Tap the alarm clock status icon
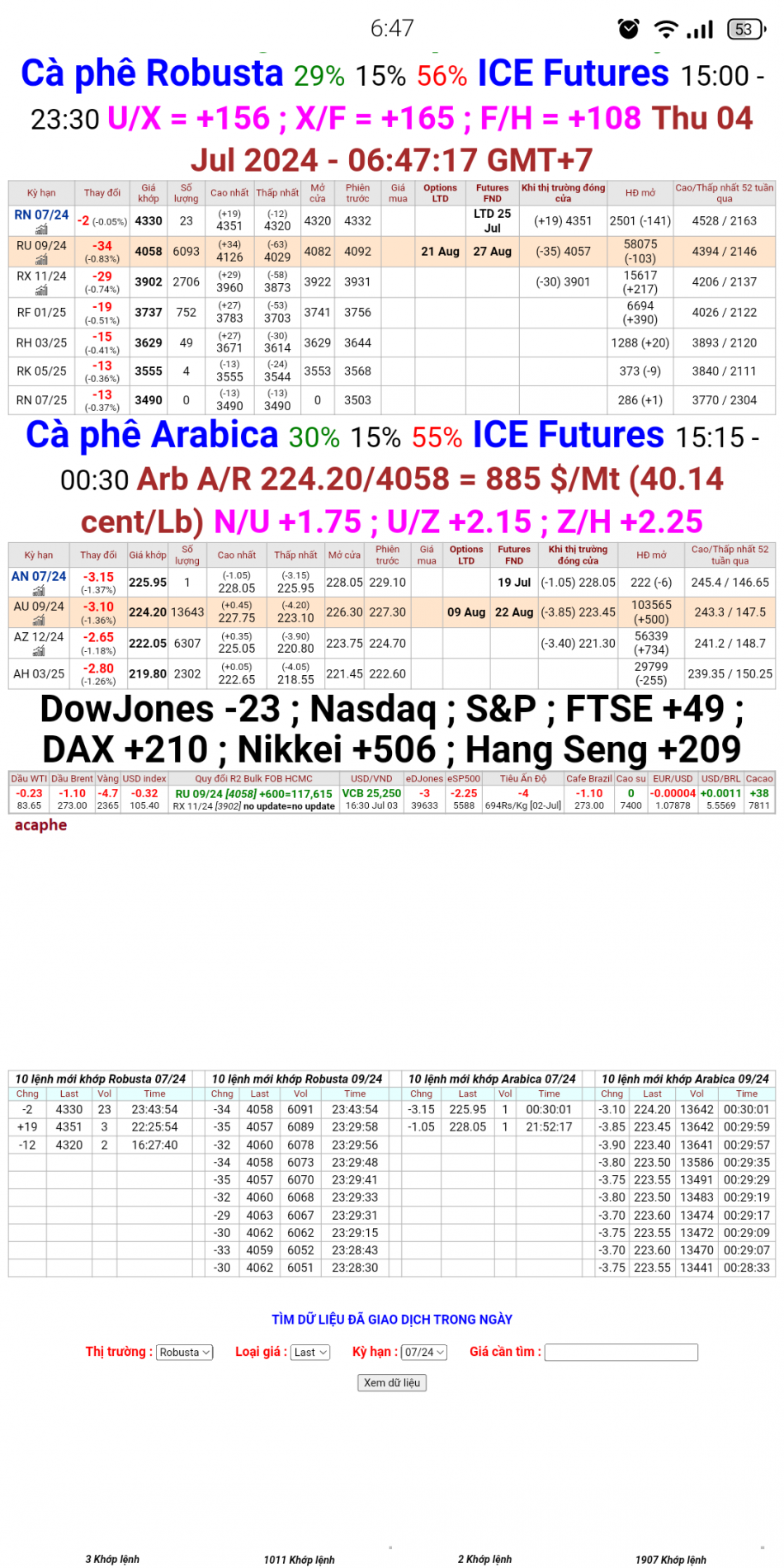This screenshot has width=784, height=1568. coord(628,30)
